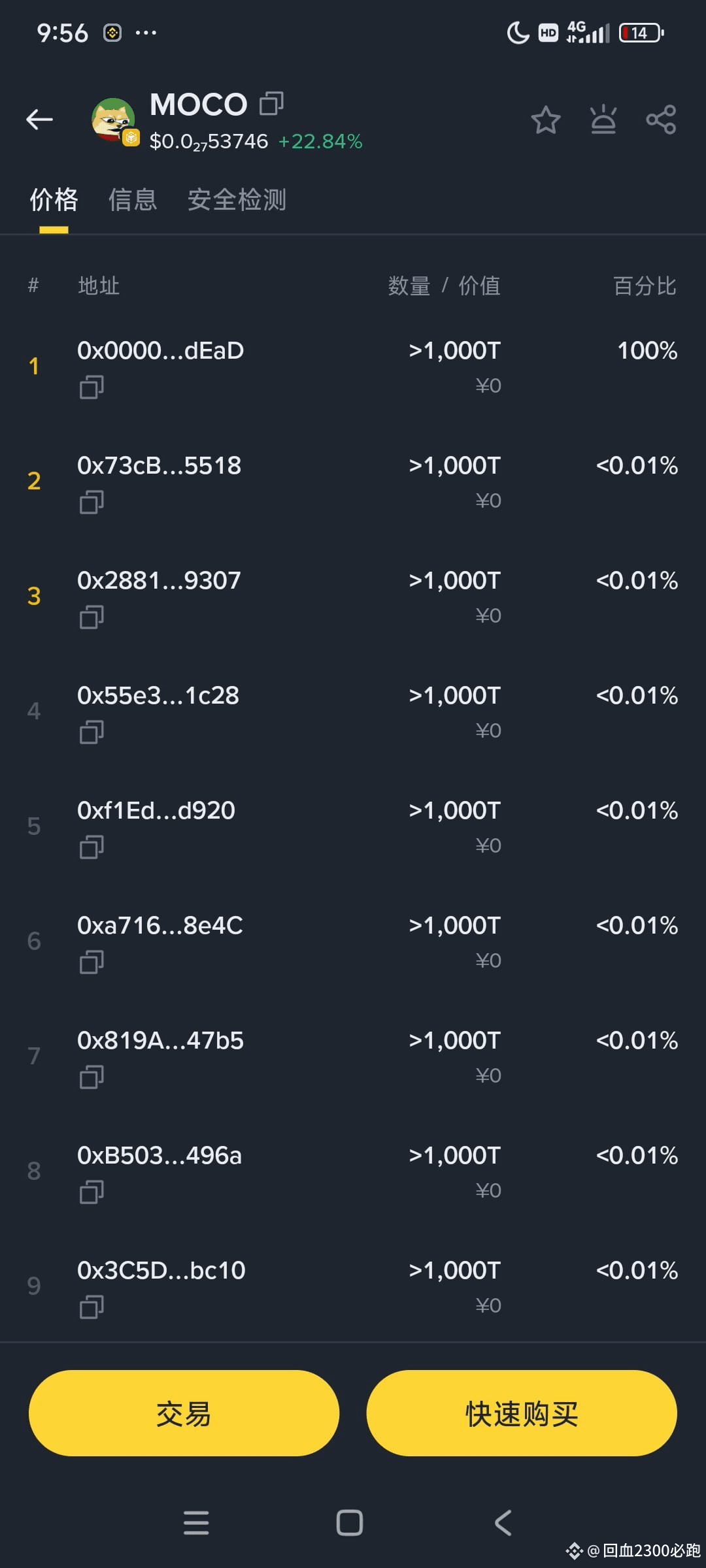Screen dimensions: 706x1568
Task: Copy address 0x0000...dEaD
Action: pyautogui.click(x=92, y=387)
